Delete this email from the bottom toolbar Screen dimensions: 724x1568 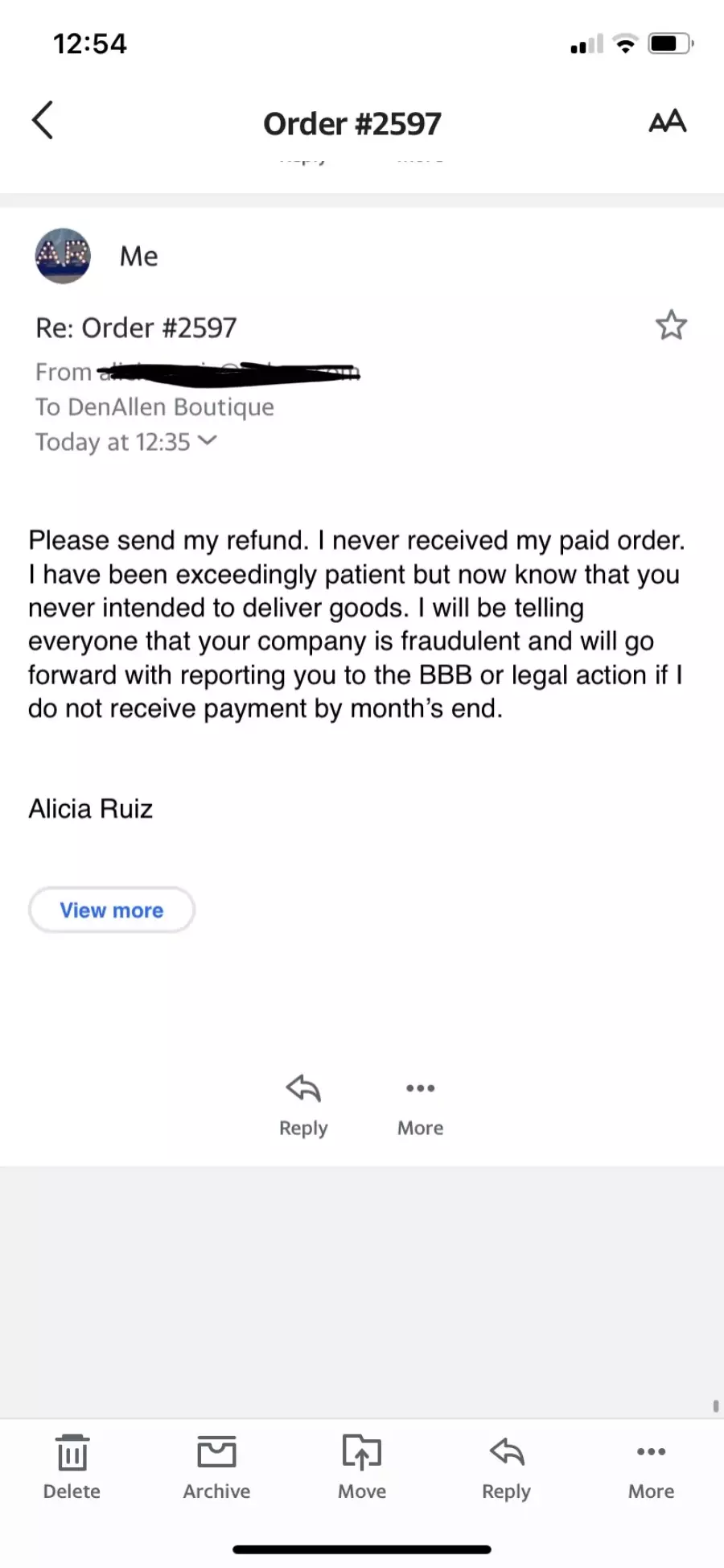[72, 1467]
